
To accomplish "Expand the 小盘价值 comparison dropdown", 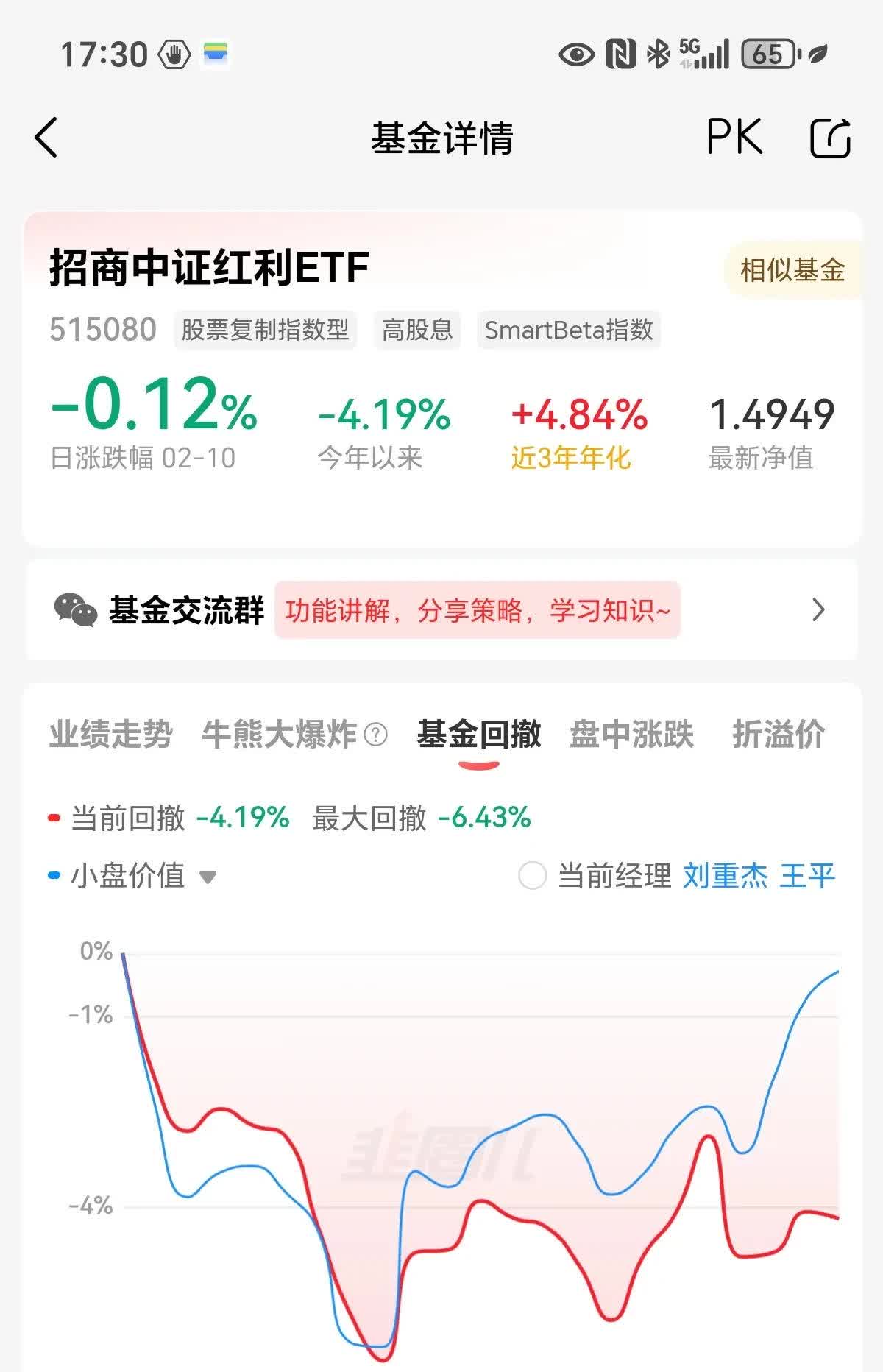I will 208,877.
